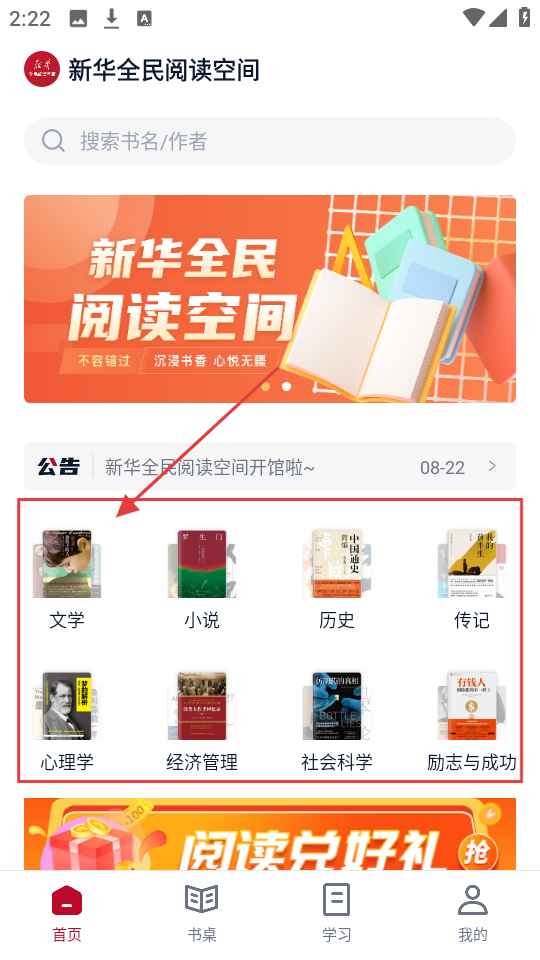Browse the 小说 category
Screen dimensions: 540x960
pos(202,579)
